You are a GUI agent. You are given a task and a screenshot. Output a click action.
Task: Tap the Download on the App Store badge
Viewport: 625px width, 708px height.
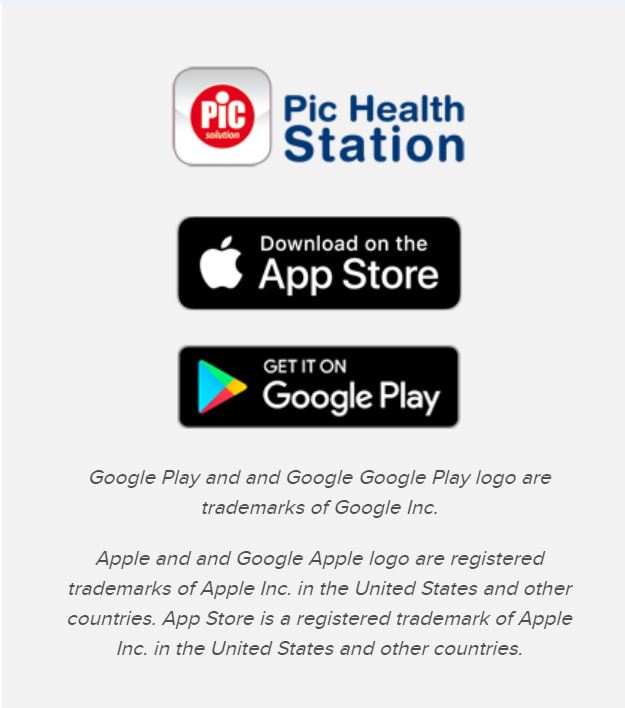pos(319,263)
